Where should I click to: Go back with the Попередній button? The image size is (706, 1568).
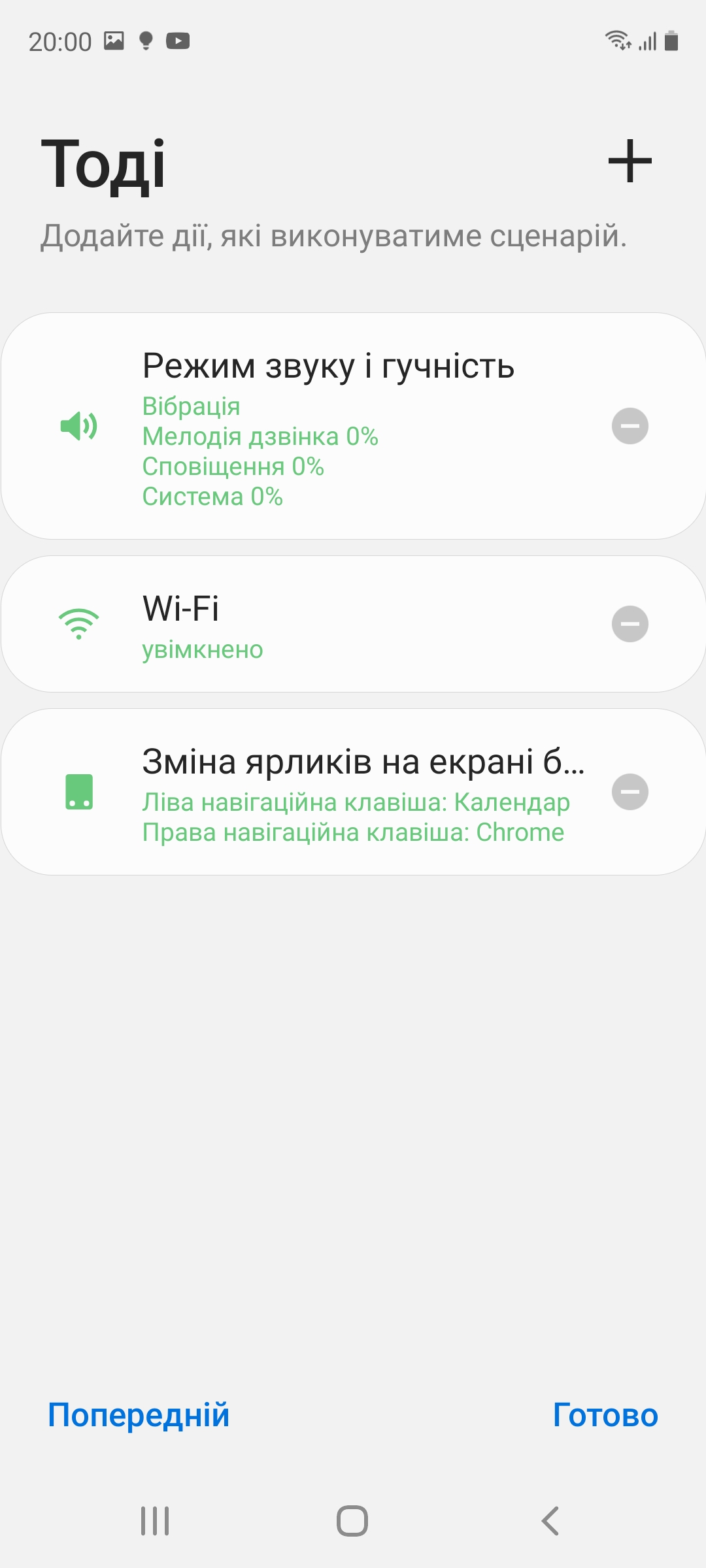[139, 1415]
